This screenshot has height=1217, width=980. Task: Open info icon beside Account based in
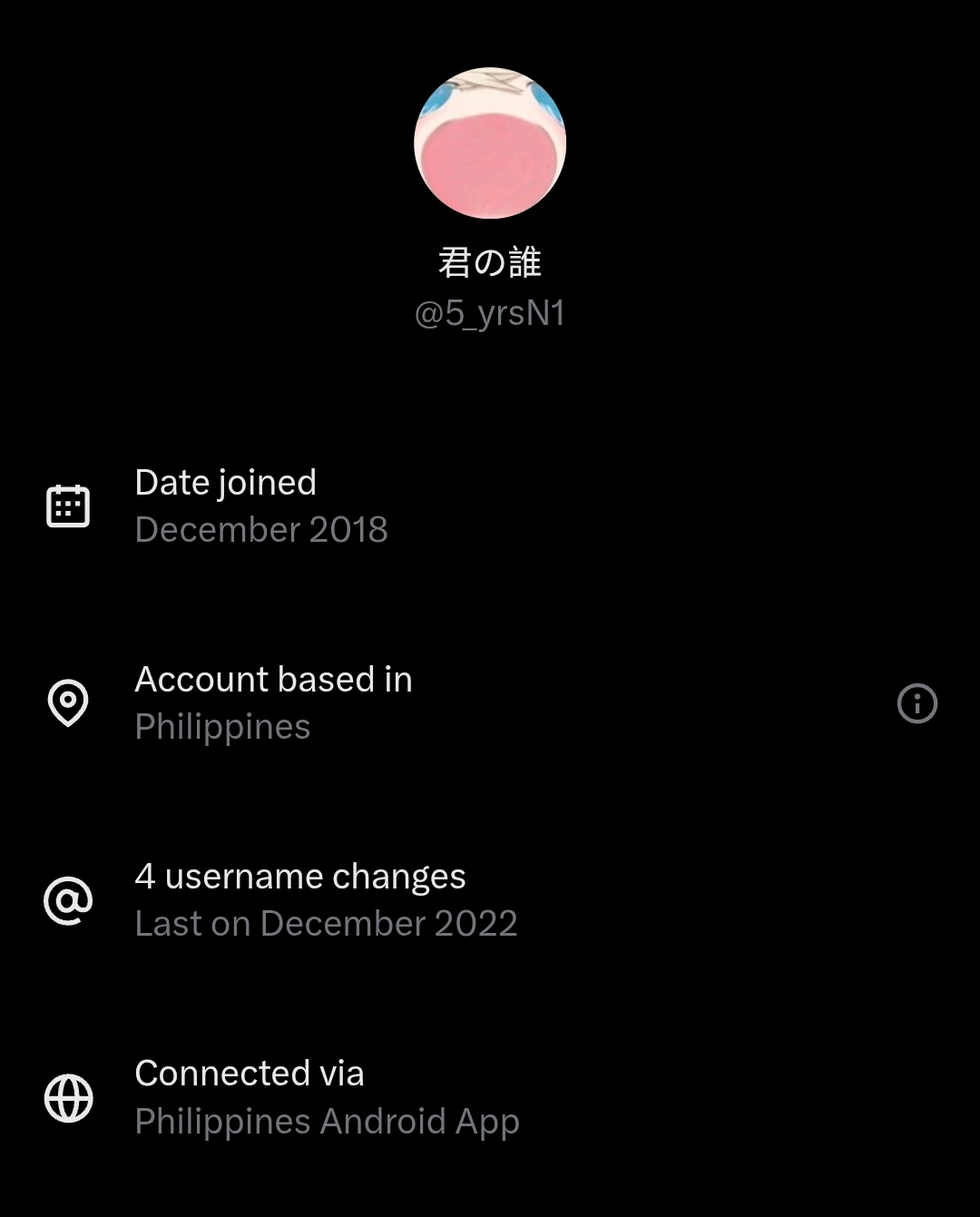coord(916,703)
